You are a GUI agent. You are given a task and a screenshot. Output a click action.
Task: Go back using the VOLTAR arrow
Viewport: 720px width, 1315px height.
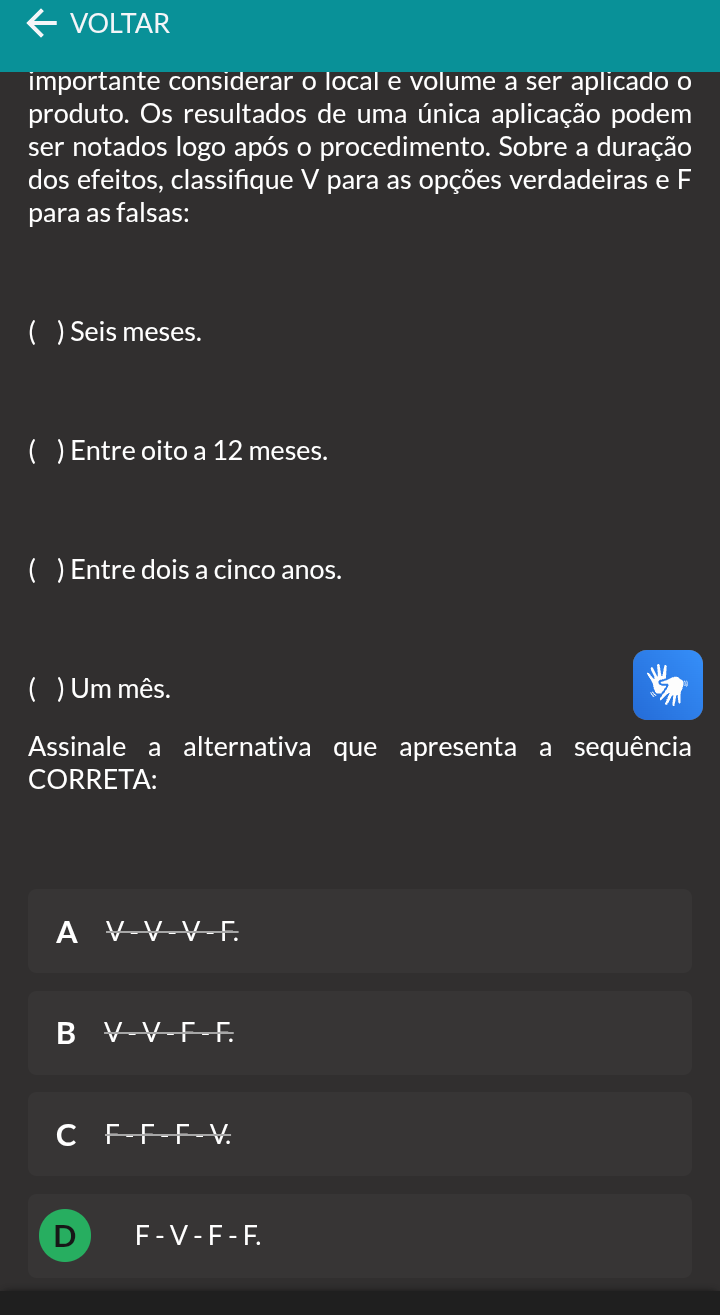click(x=42, y=23)
